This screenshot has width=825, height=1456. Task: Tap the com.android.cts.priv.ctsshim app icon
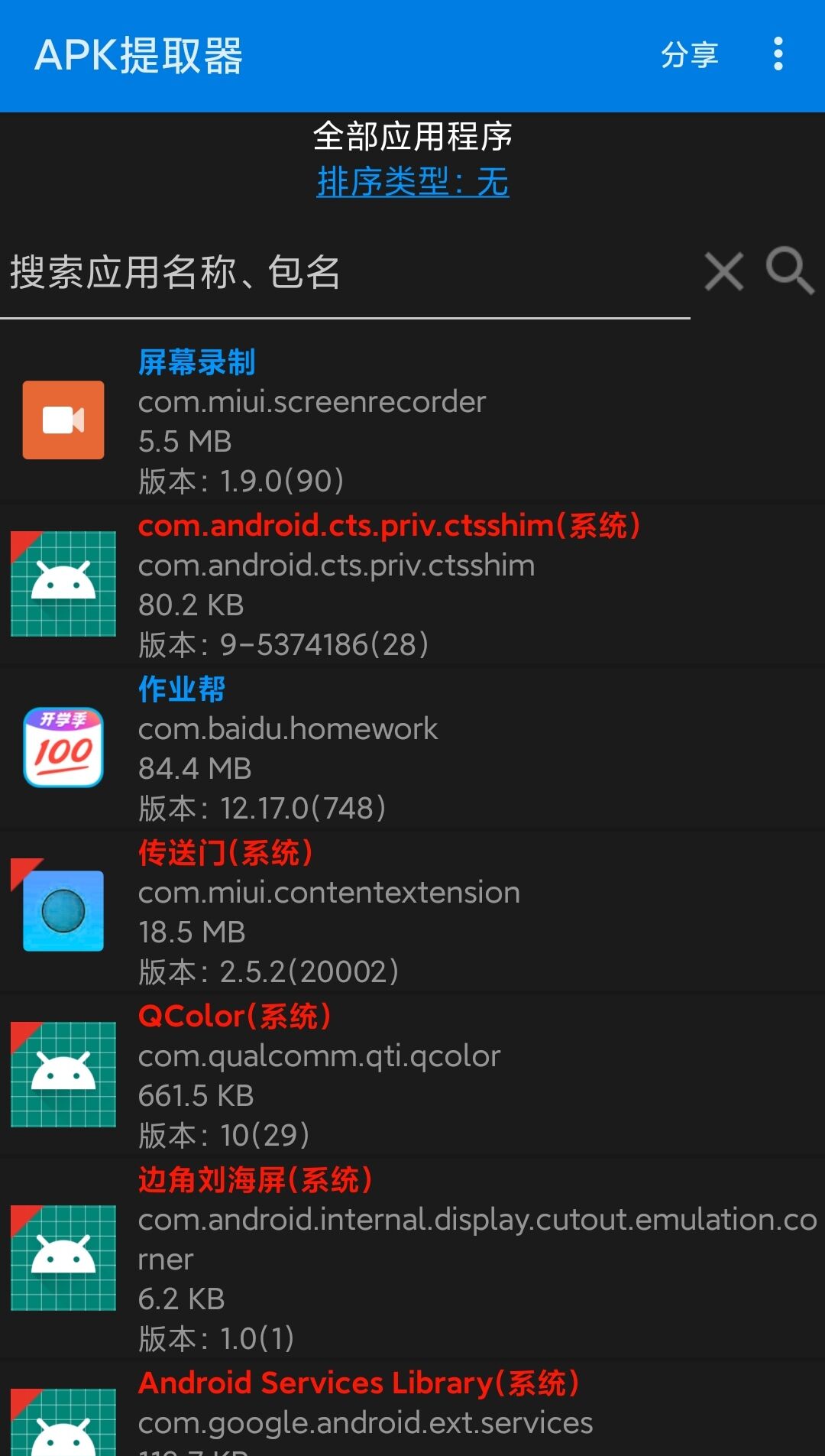coord(63,583)
